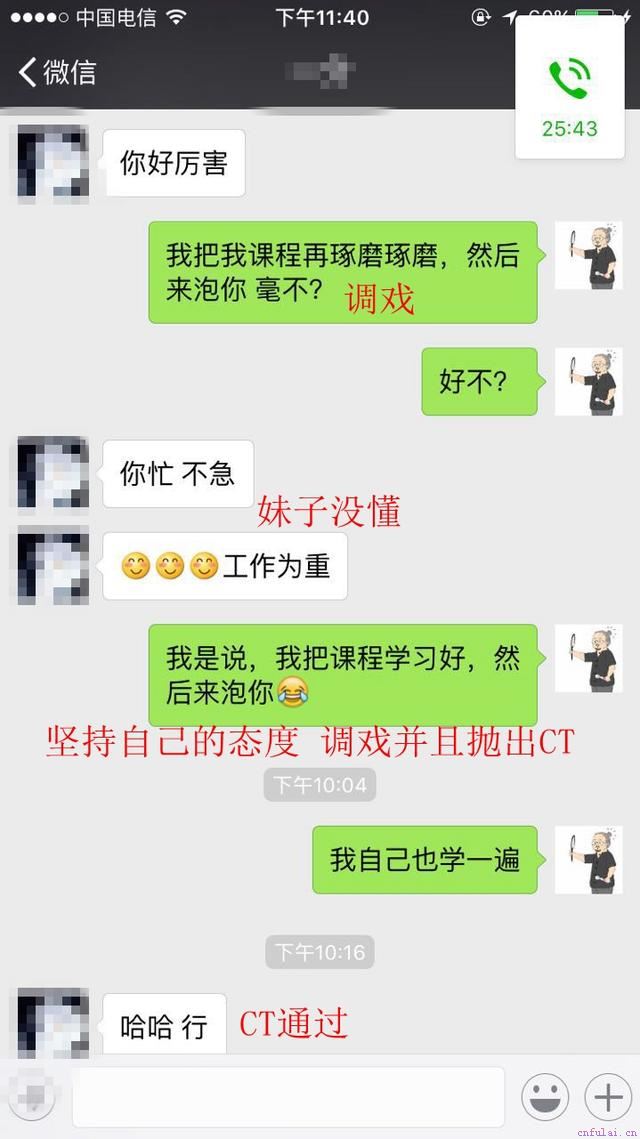Open the plus attachments menu
Image resolution: width=640 pixels, height=1139 pixels.
pos(608,1097)
